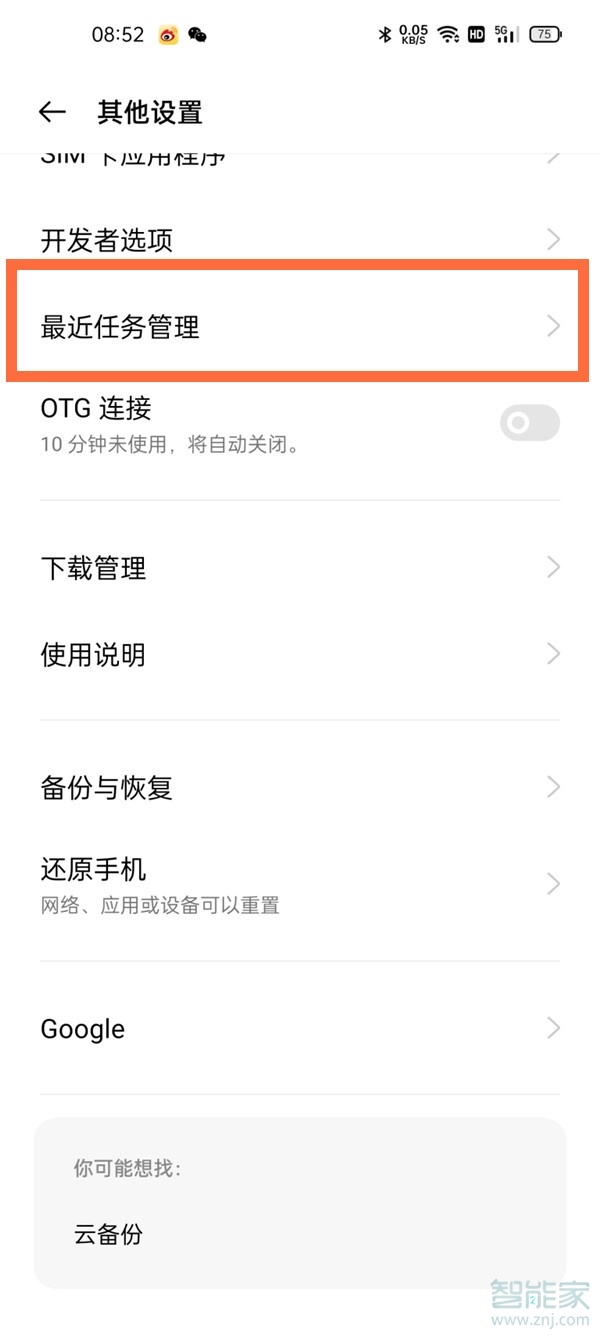Go back from 其他设置 page
This screenshot has height=1339, width=600.
coord(52,112)
